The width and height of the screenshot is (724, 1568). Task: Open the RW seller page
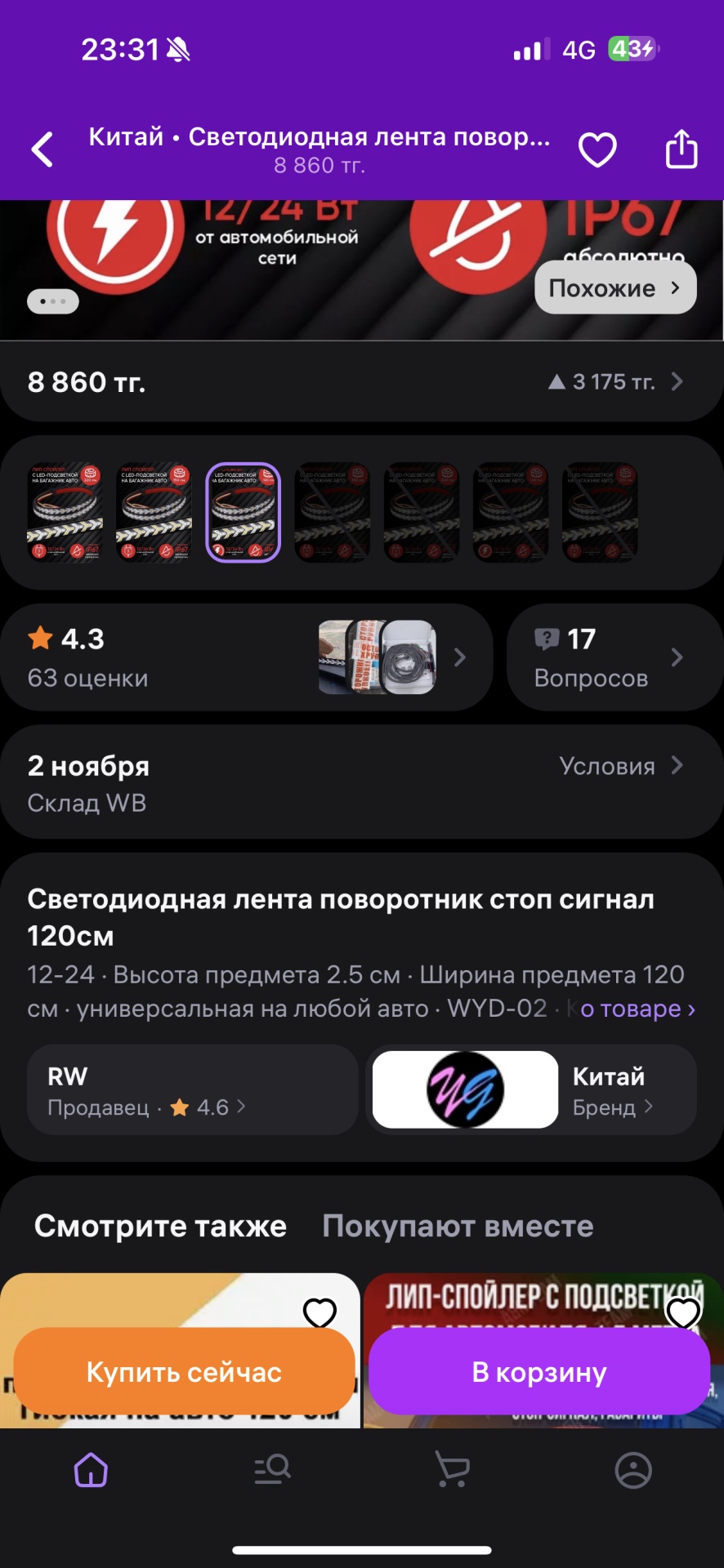[x=193, y=1089]
